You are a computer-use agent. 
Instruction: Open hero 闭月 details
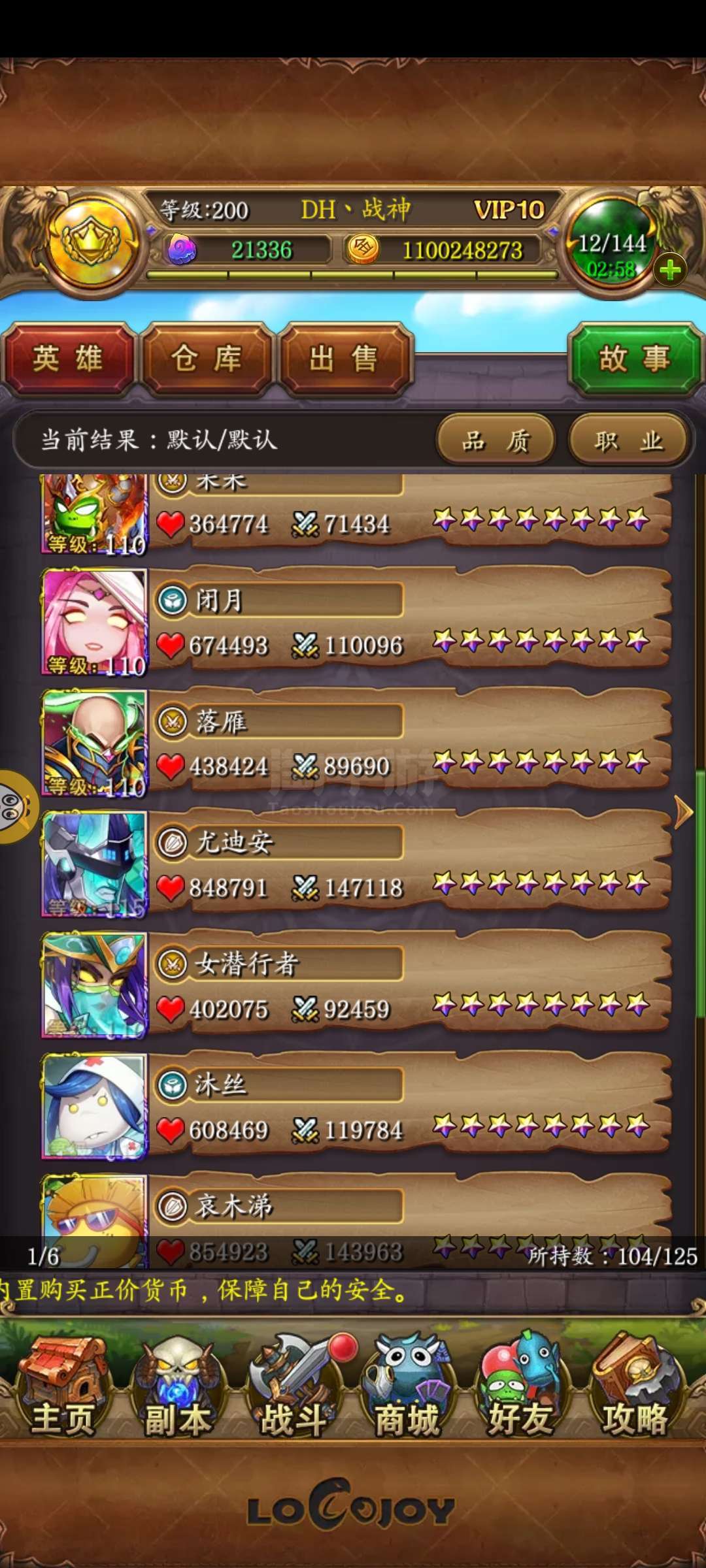pos(356,623)
